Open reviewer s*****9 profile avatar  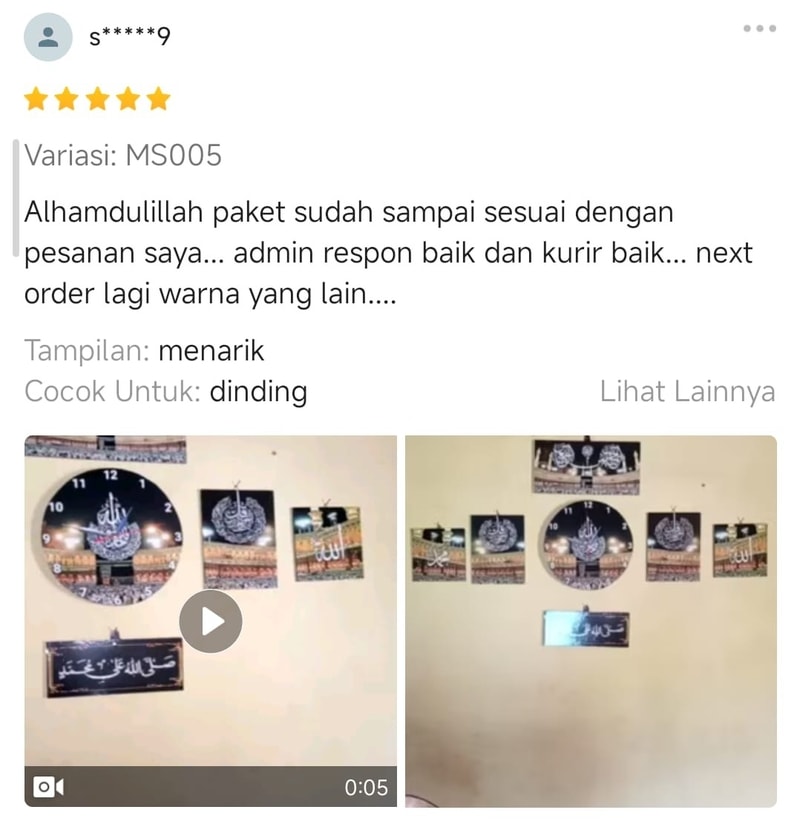coord(47,38)
